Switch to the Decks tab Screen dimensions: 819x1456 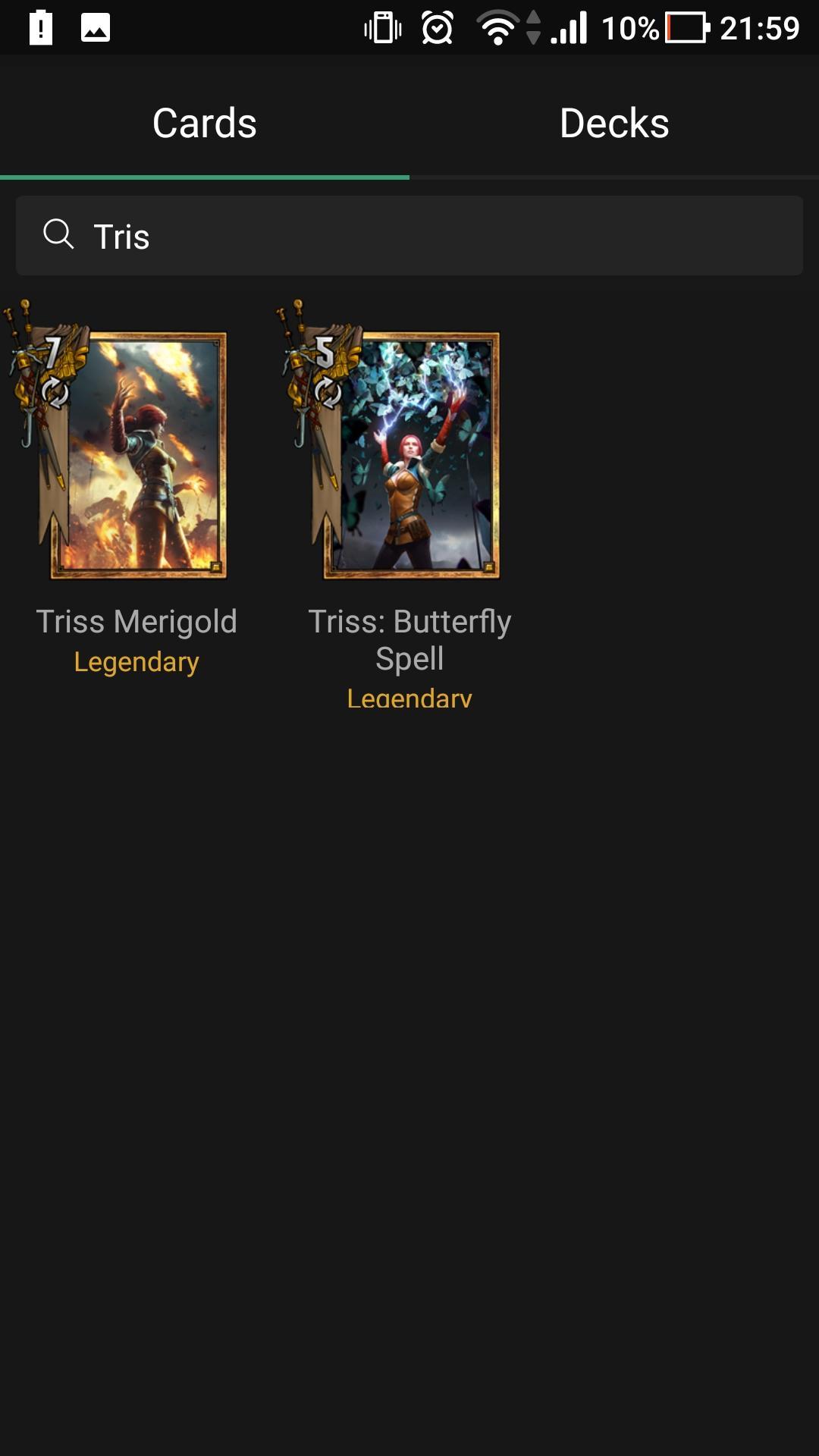coord(613,121)
